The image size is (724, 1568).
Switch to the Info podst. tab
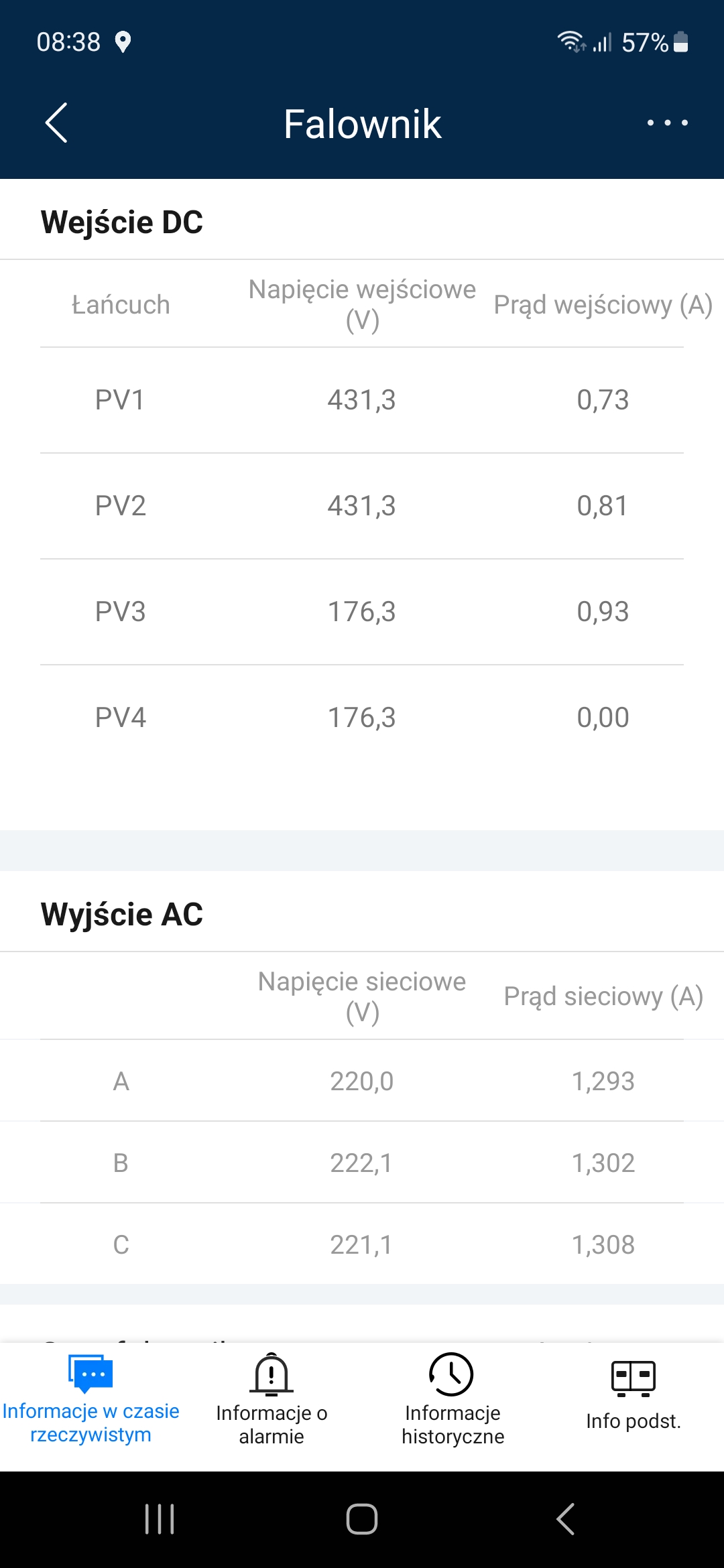click(633, 1399)
